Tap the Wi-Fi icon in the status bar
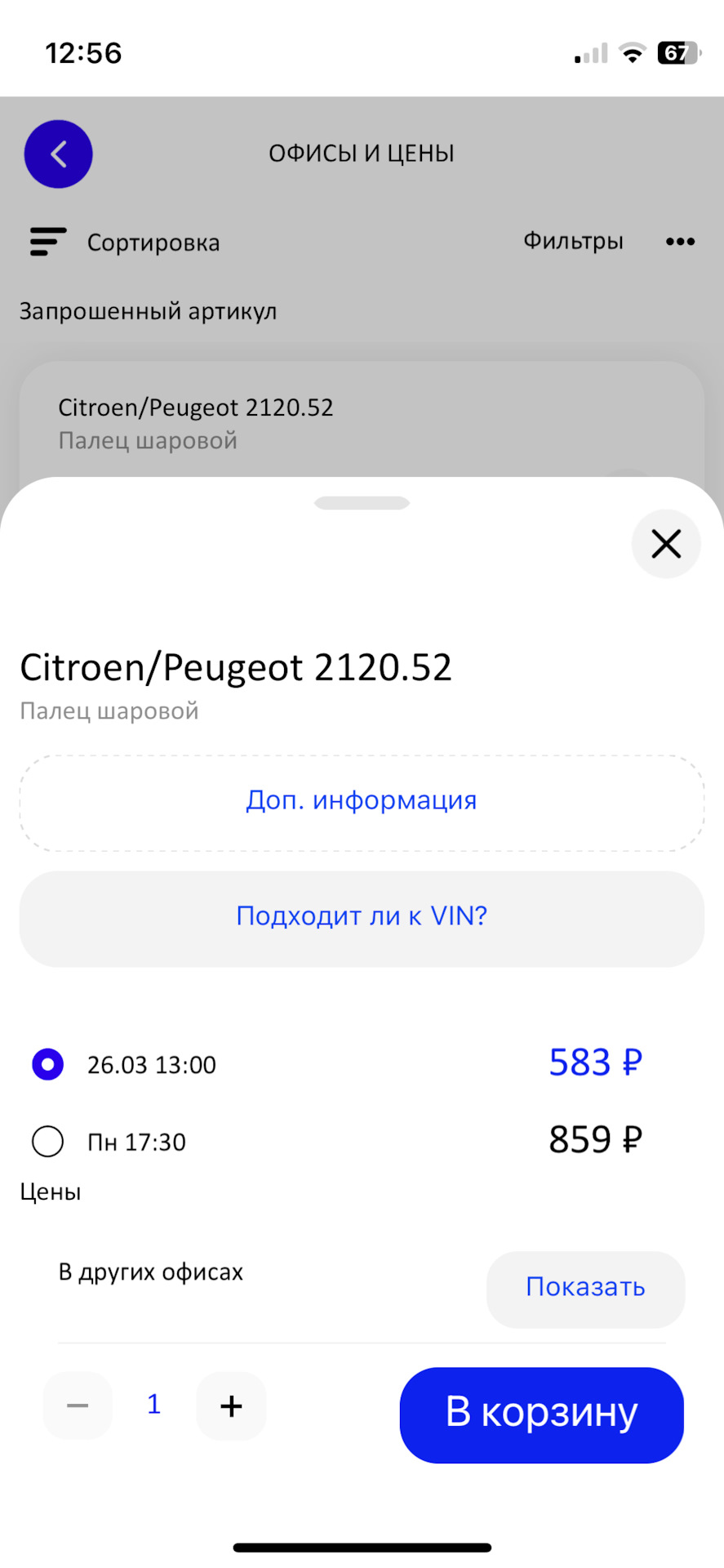 pos(631,51)
